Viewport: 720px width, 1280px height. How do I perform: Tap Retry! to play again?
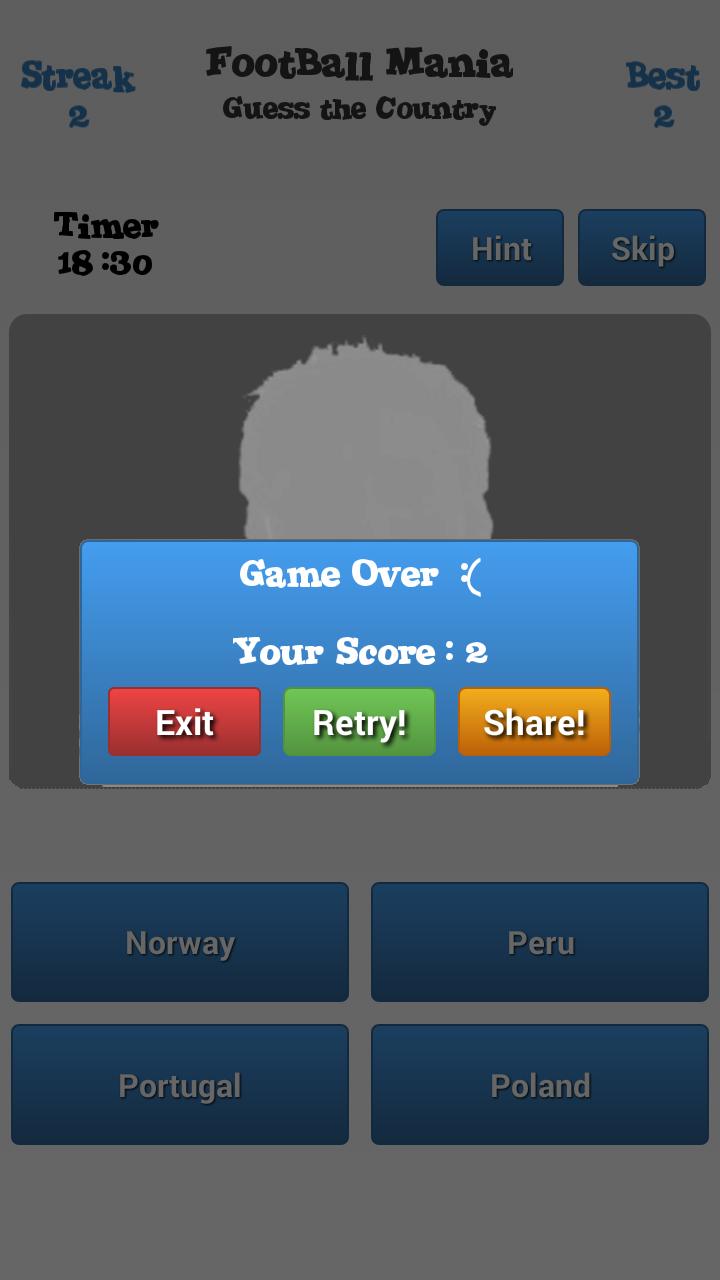(x=359, y=722)
